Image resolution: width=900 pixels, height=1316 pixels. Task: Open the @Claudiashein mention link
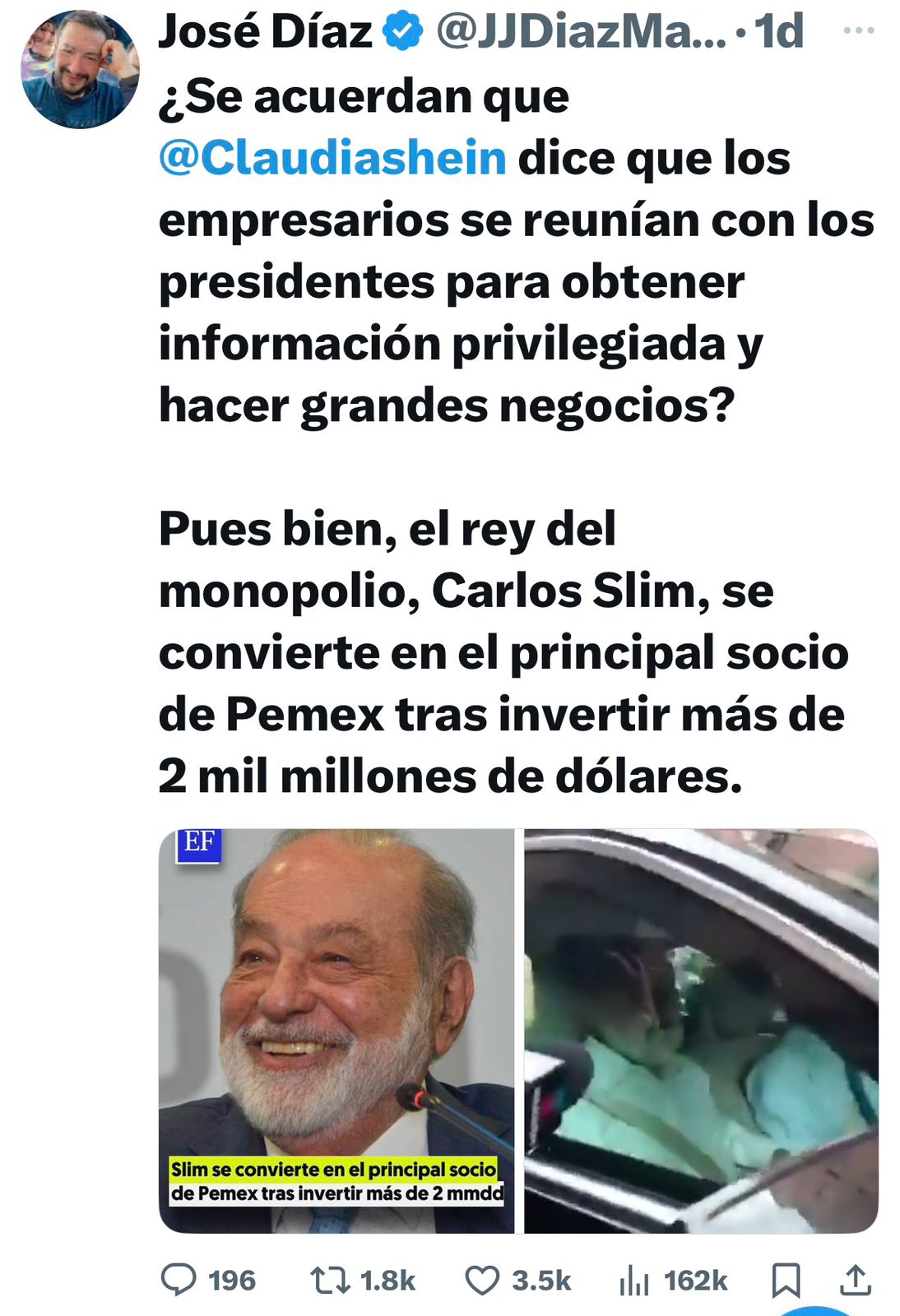pyautogui.click(x=332, y=158)
